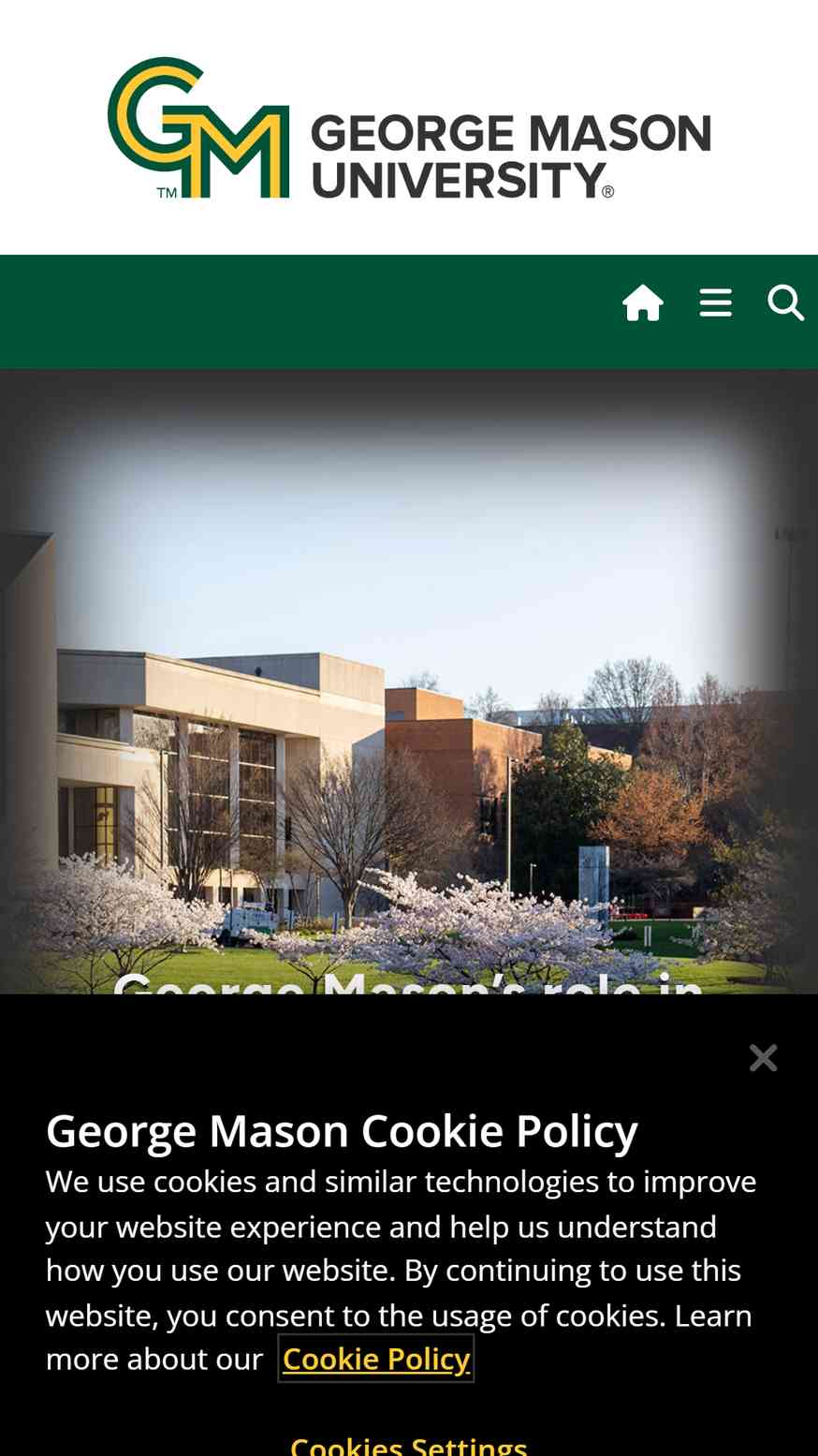Open the Cookie Policy link
The width and height of the screenshot is (818, 1456).
(x=376, y=1359)
